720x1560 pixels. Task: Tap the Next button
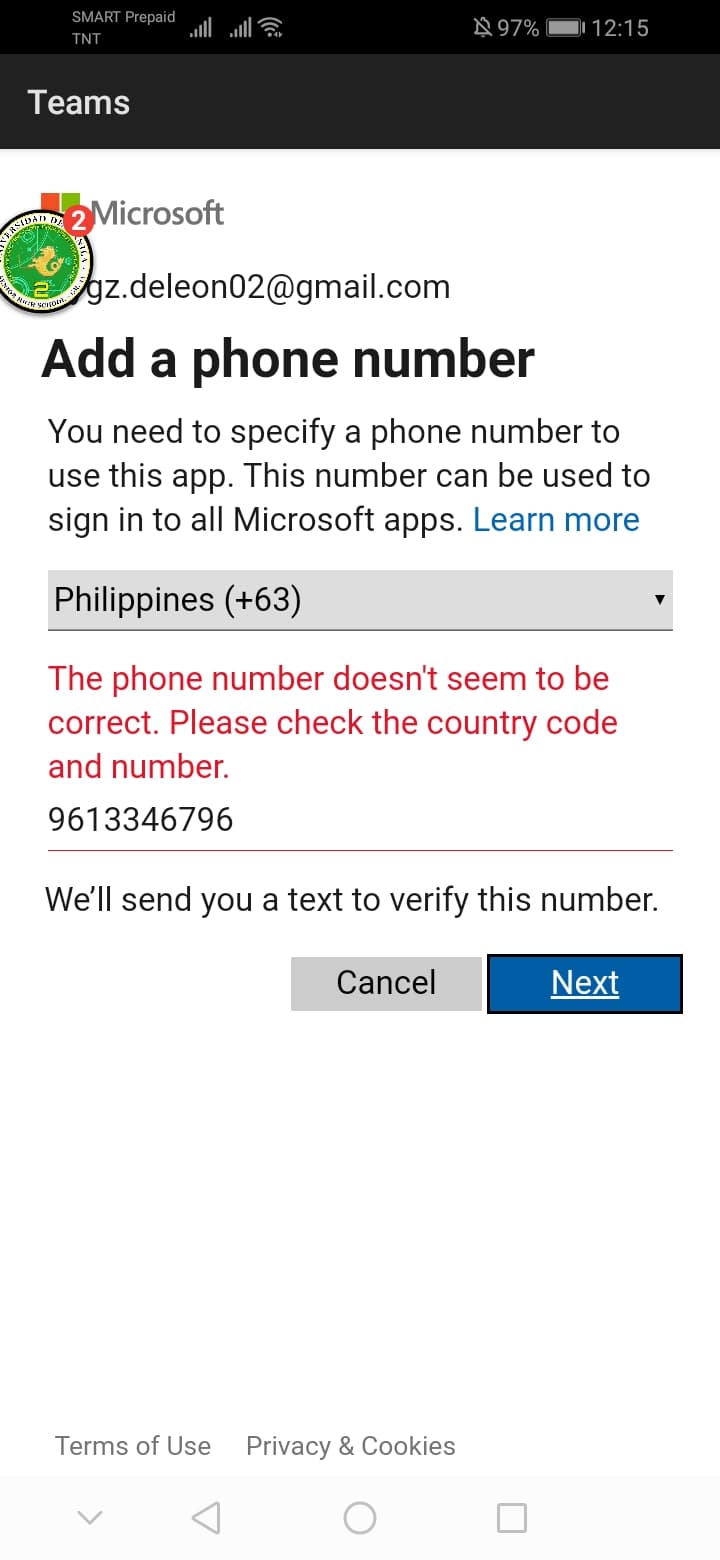[585, 983]
